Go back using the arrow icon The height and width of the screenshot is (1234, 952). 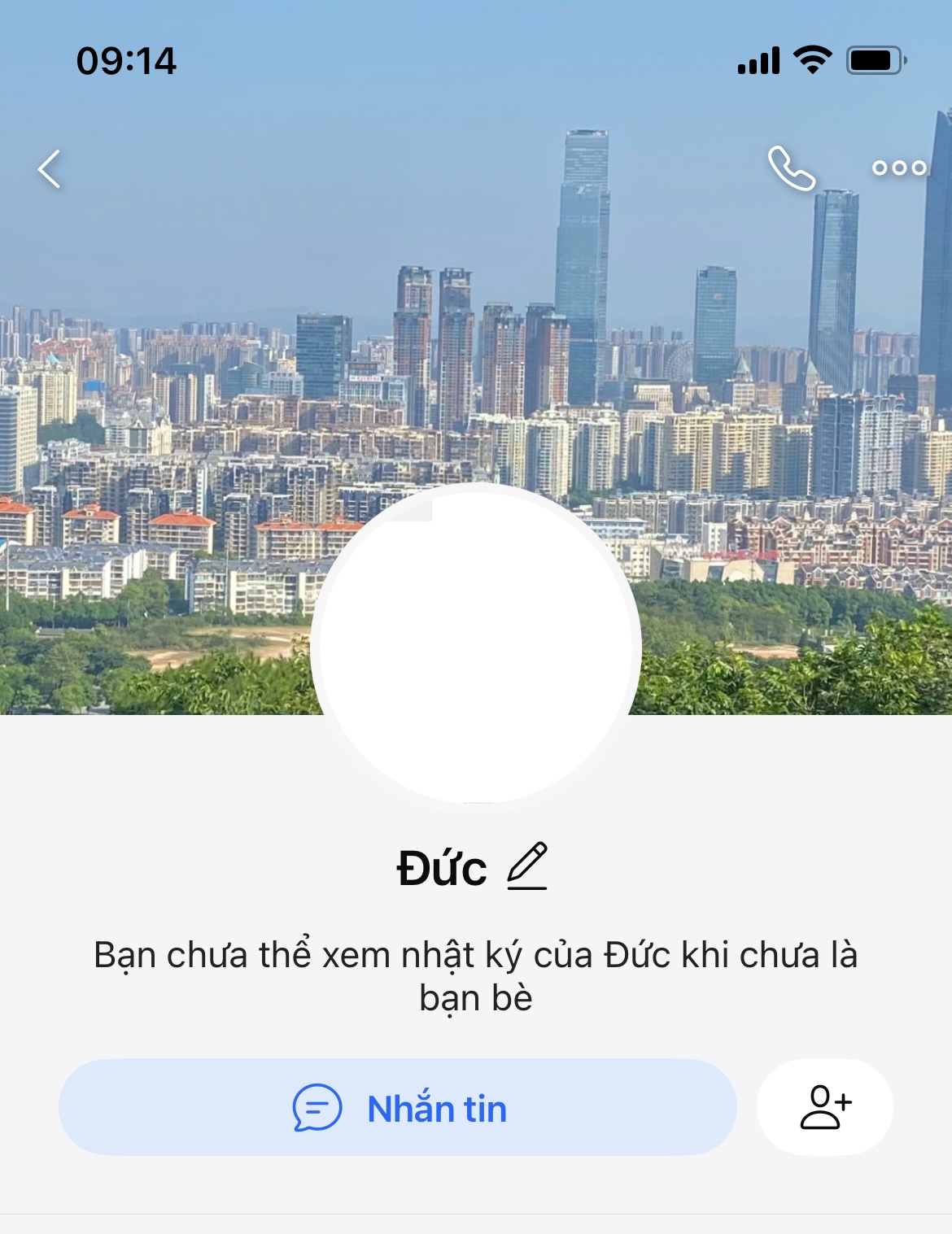50,169
